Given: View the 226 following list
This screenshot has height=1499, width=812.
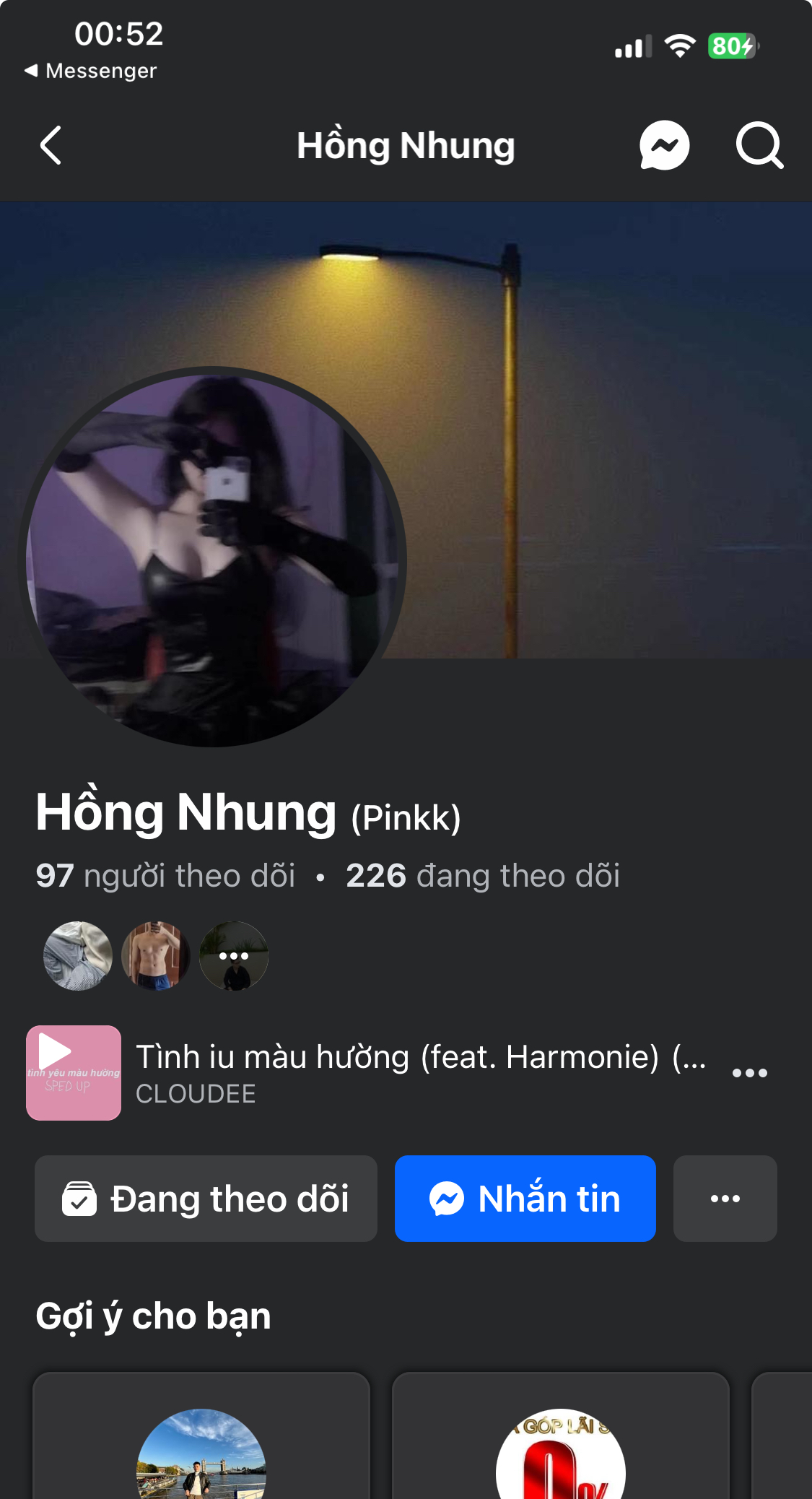Looking at the screenshot, I should point(482,876).
